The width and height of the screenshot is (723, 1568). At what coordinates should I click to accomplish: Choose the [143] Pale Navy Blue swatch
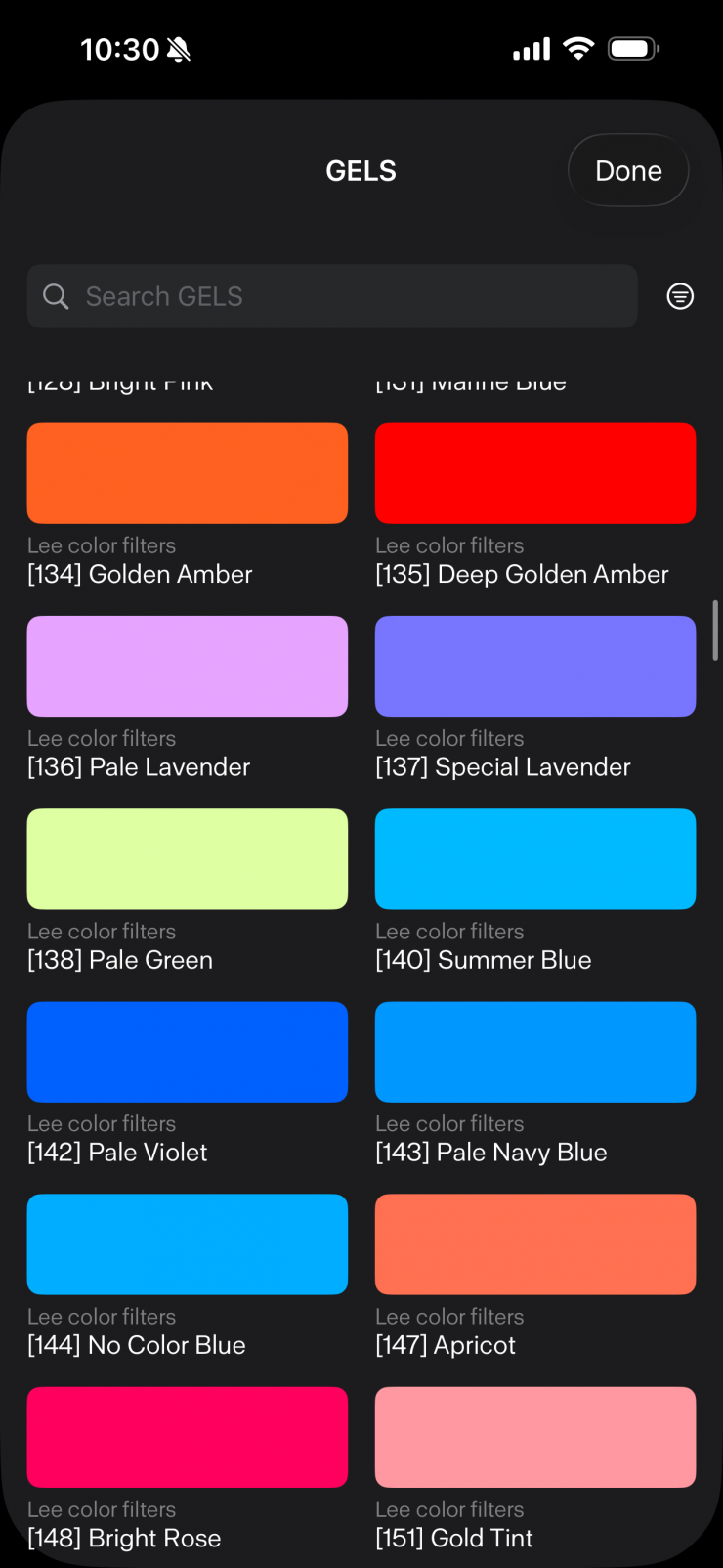[x=535, y=1051]
